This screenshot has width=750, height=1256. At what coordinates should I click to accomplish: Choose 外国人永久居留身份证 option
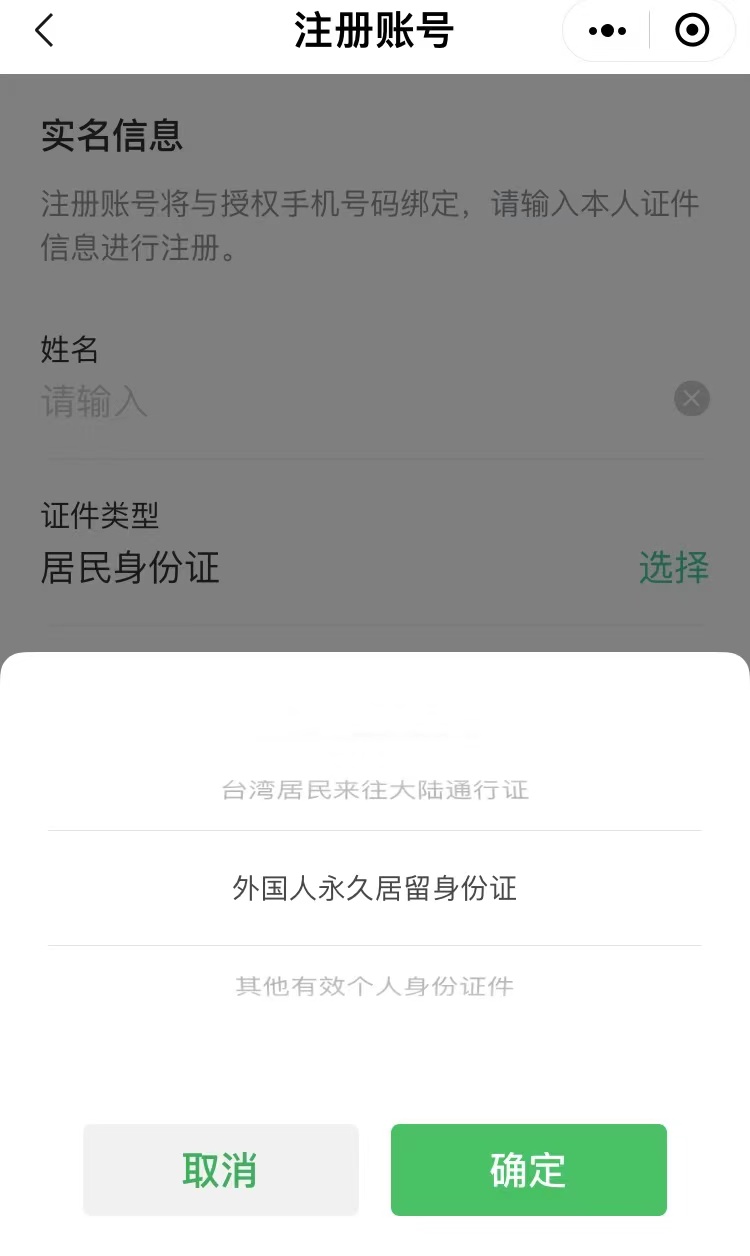point(375,888)
